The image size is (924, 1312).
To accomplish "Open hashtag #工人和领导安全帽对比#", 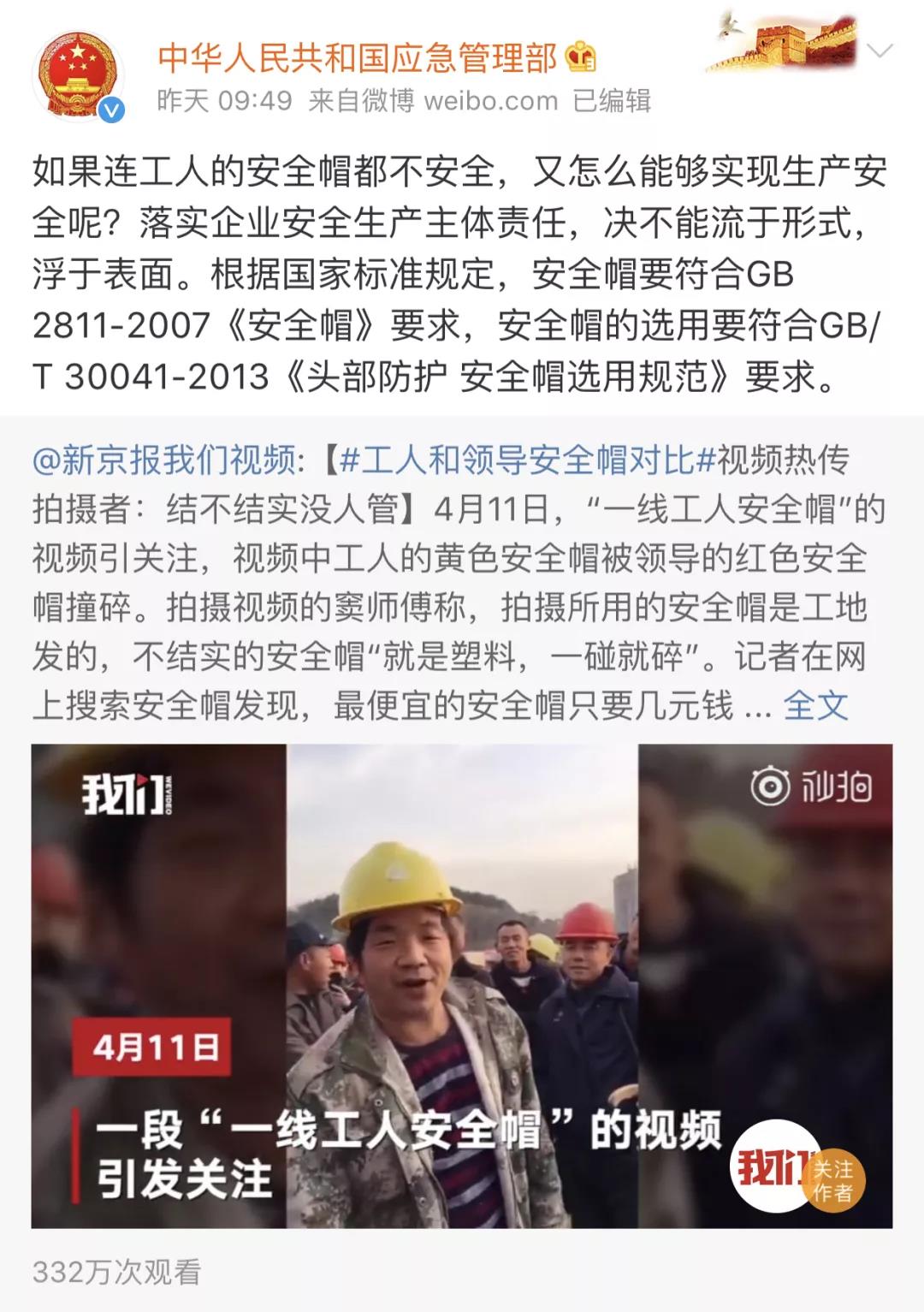I will click(527, 460).
